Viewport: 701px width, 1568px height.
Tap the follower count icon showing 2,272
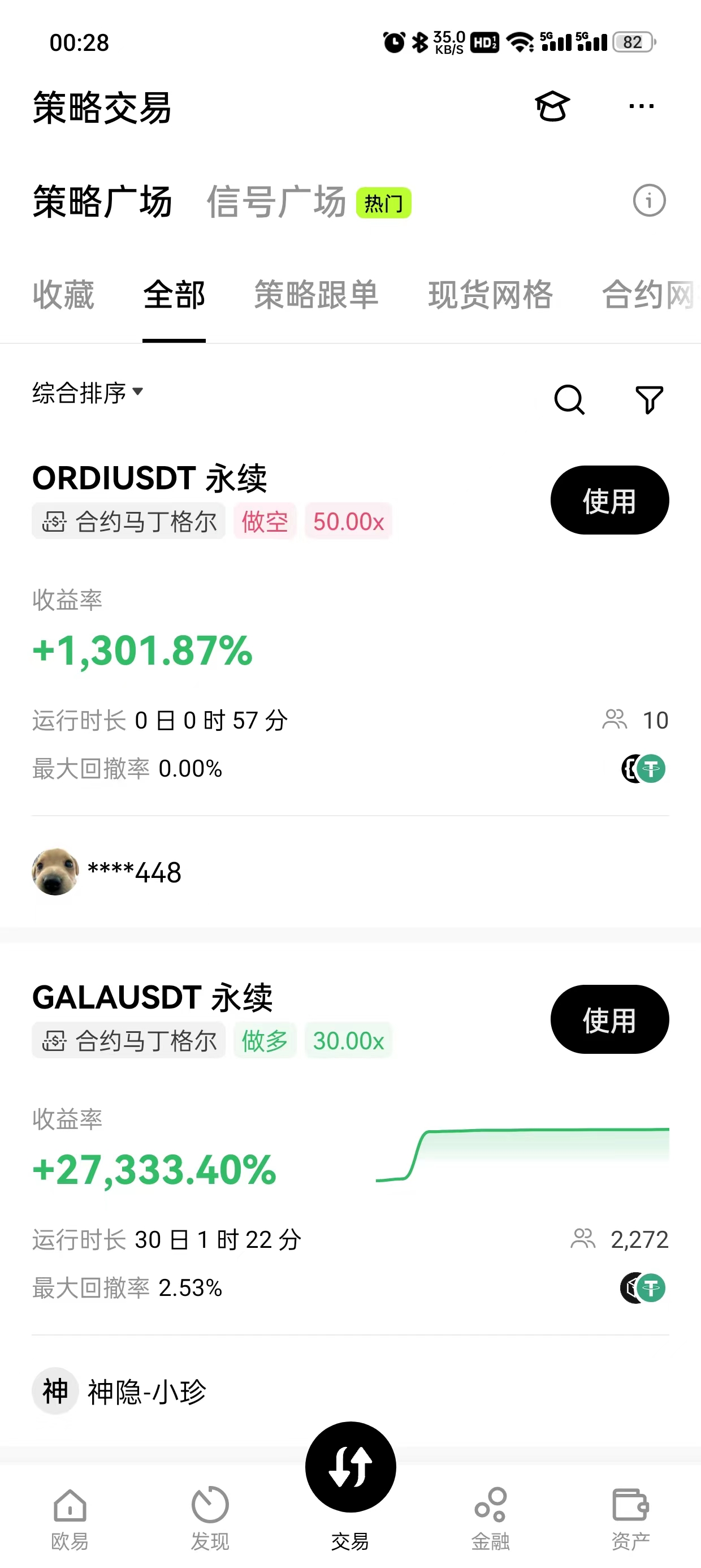pyautogui.click(x=584, y=1239)
